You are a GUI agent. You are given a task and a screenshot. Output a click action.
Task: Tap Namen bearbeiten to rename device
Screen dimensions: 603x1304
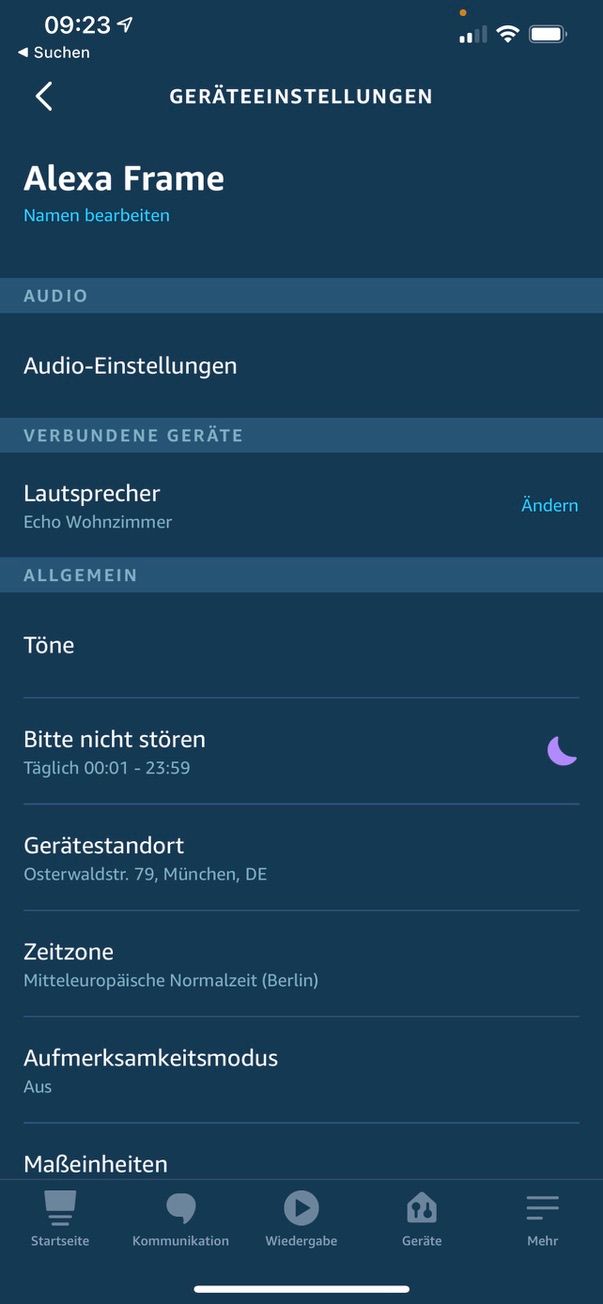97,215
